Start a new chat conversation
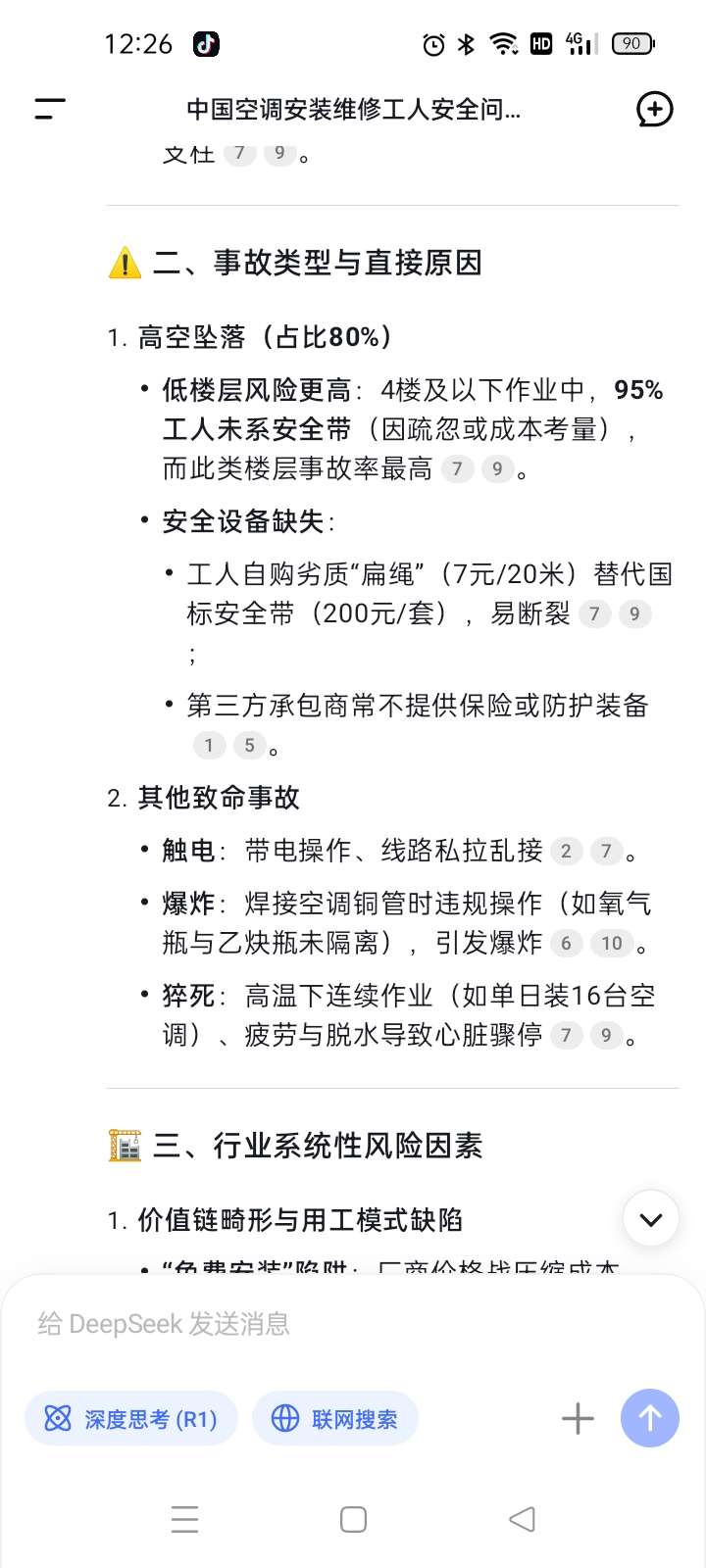Viewport: 706px width, 1568px height. 654,109
